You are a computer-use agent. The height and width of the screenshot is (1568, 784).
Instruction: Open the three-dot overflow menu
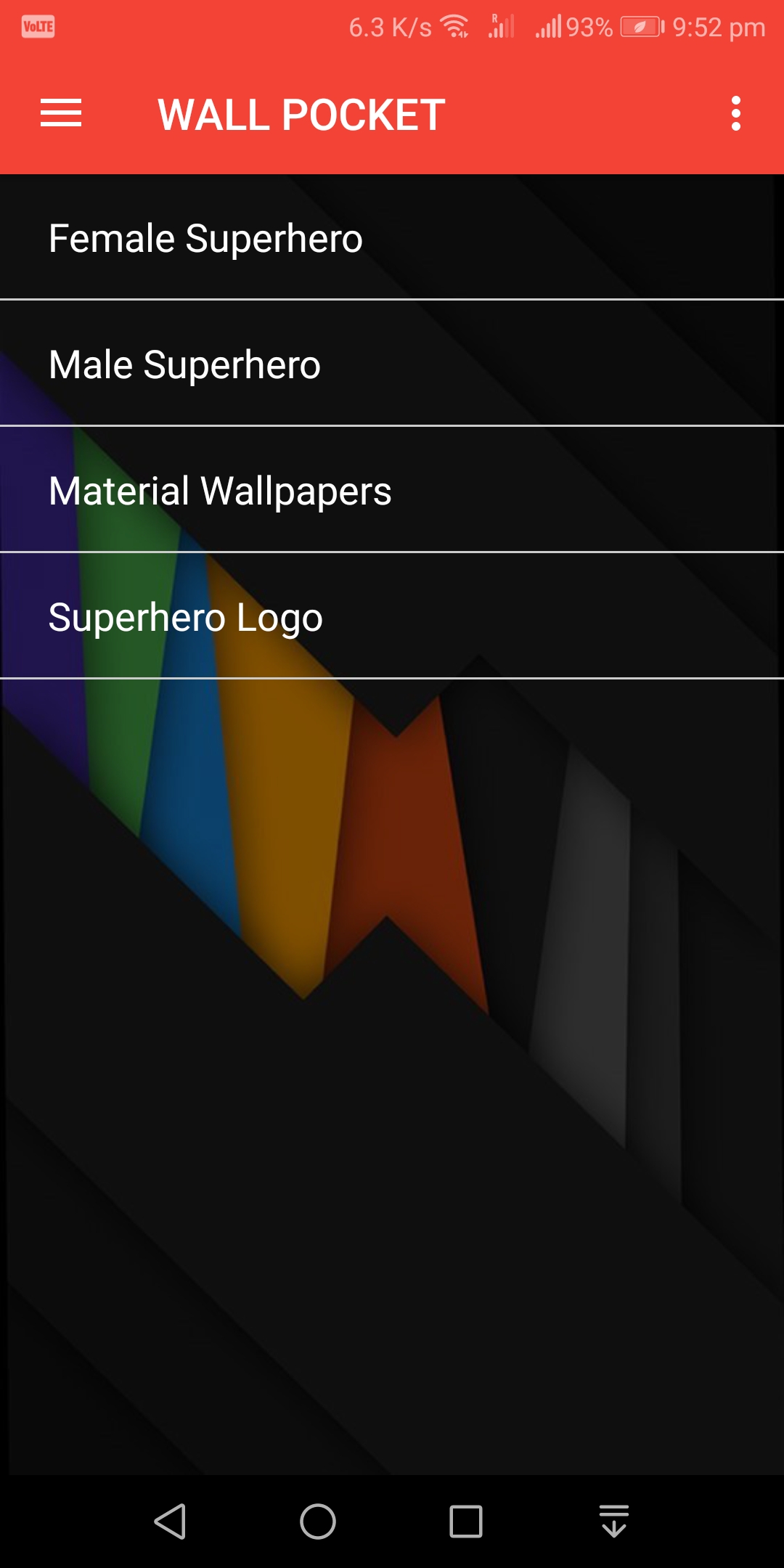pyautogui.click(x=735, y=114)
